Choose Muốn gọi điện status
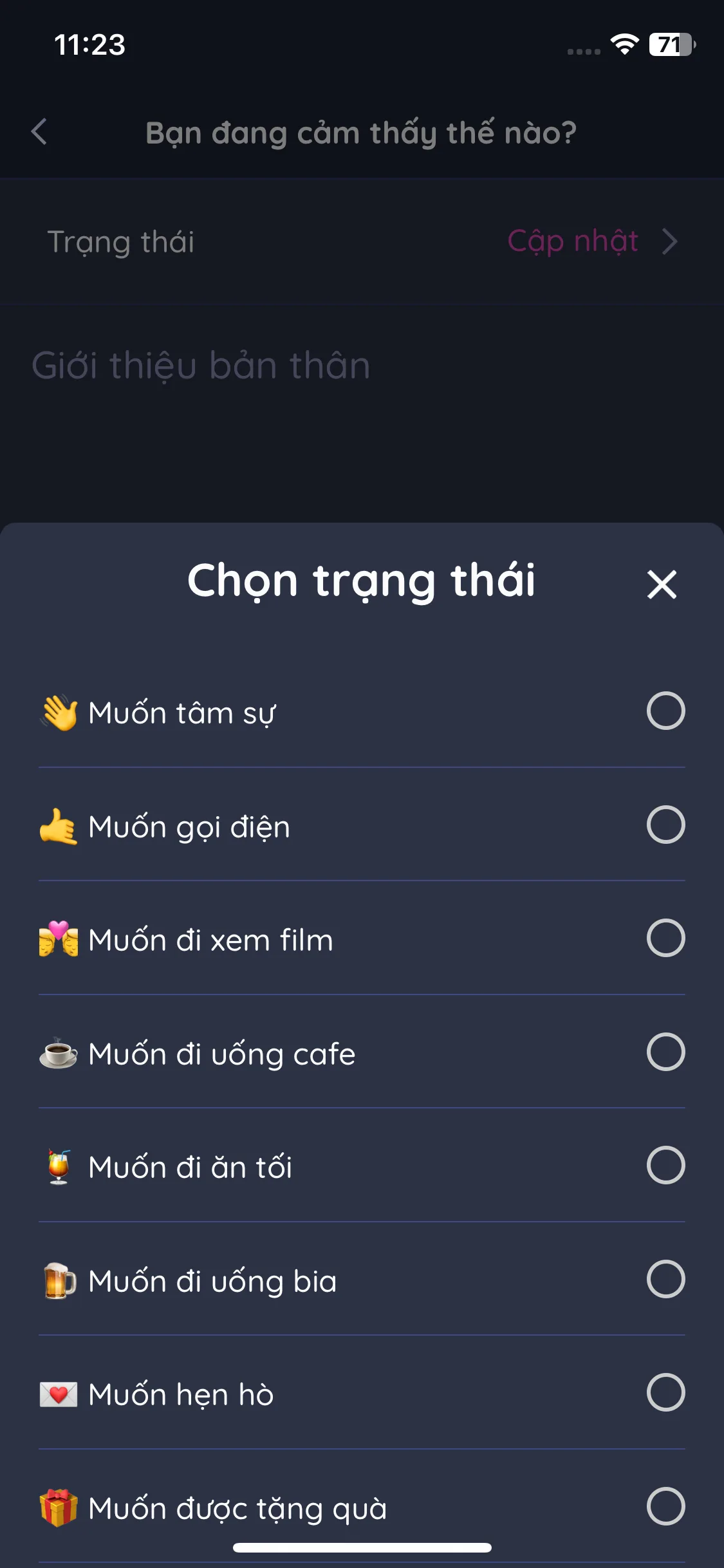 click(665, 825)
